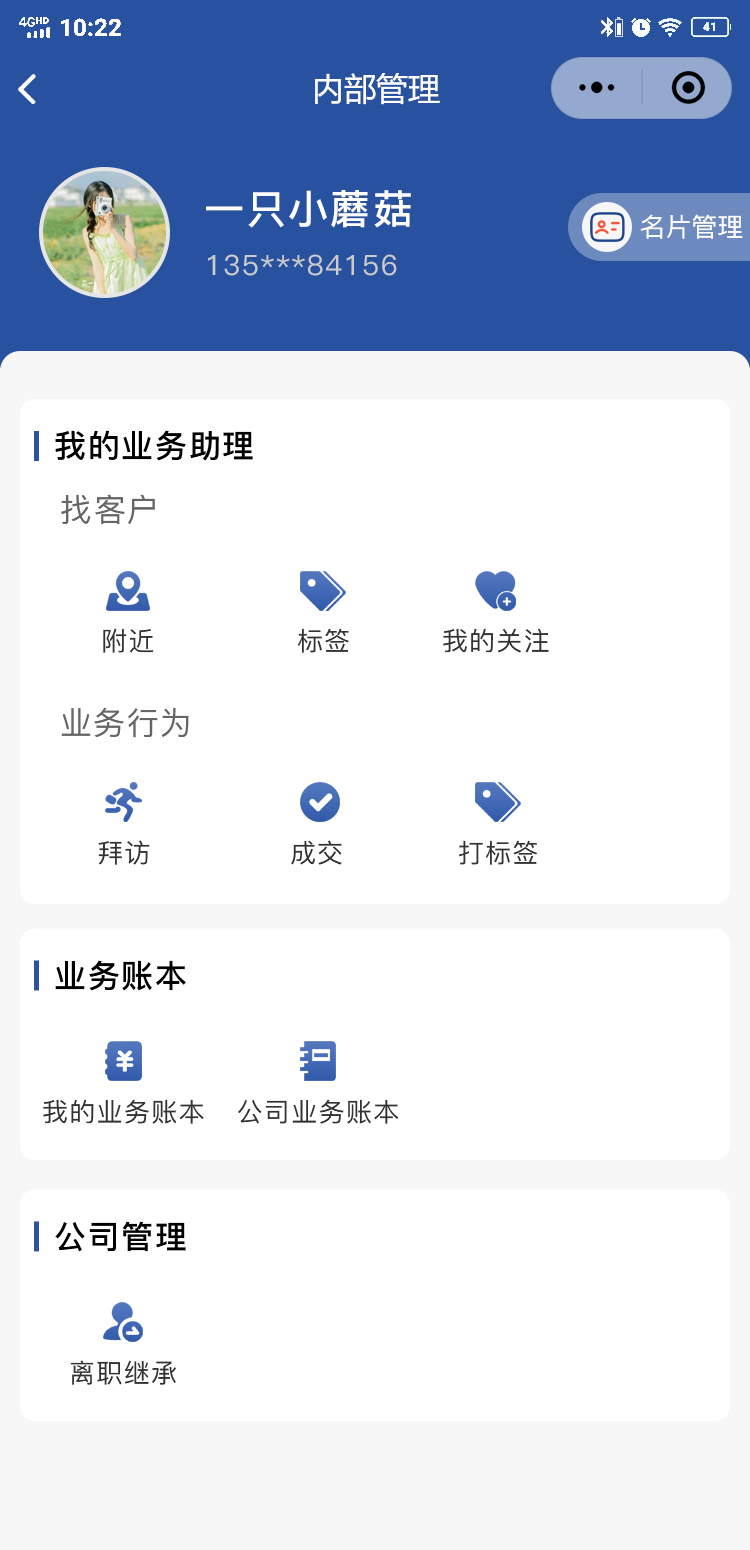Image resolution: width=750 pixels, height=1550 pixels.
Task: View 公司业务账本 company ledger
Action: point(318,1082)
